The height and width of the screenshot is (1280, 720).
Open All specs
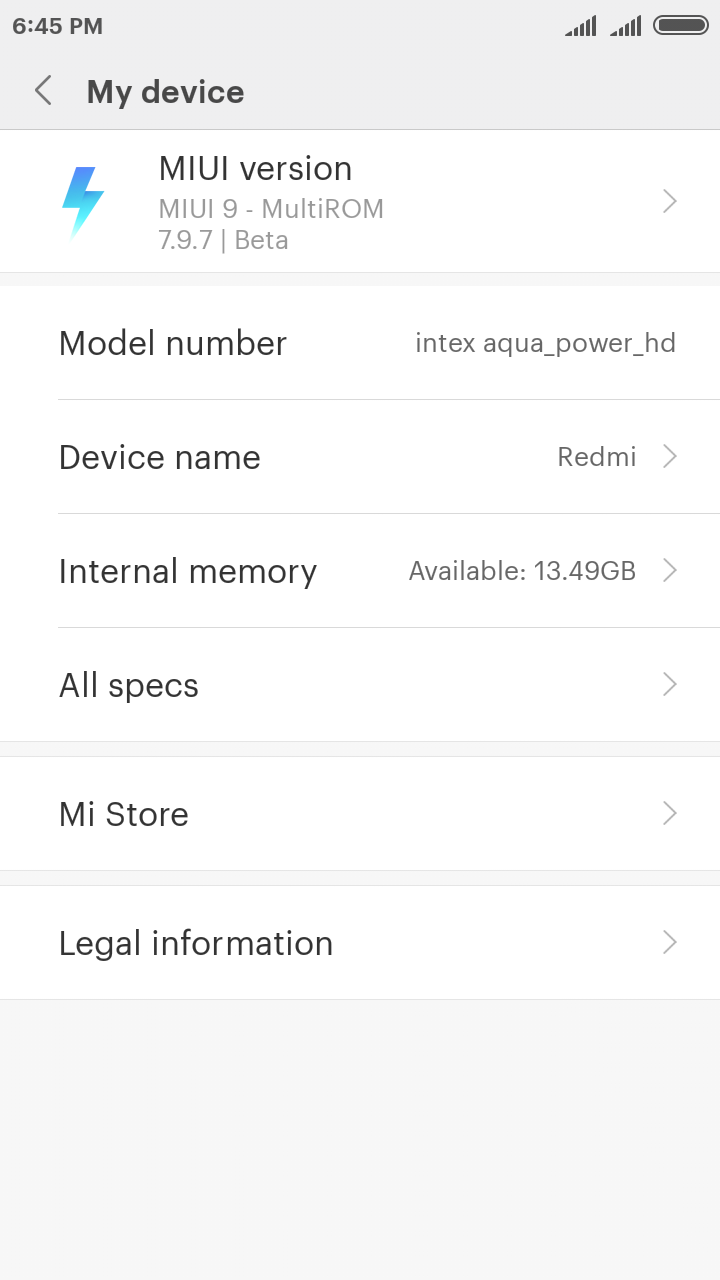click(x=360, y=685)
